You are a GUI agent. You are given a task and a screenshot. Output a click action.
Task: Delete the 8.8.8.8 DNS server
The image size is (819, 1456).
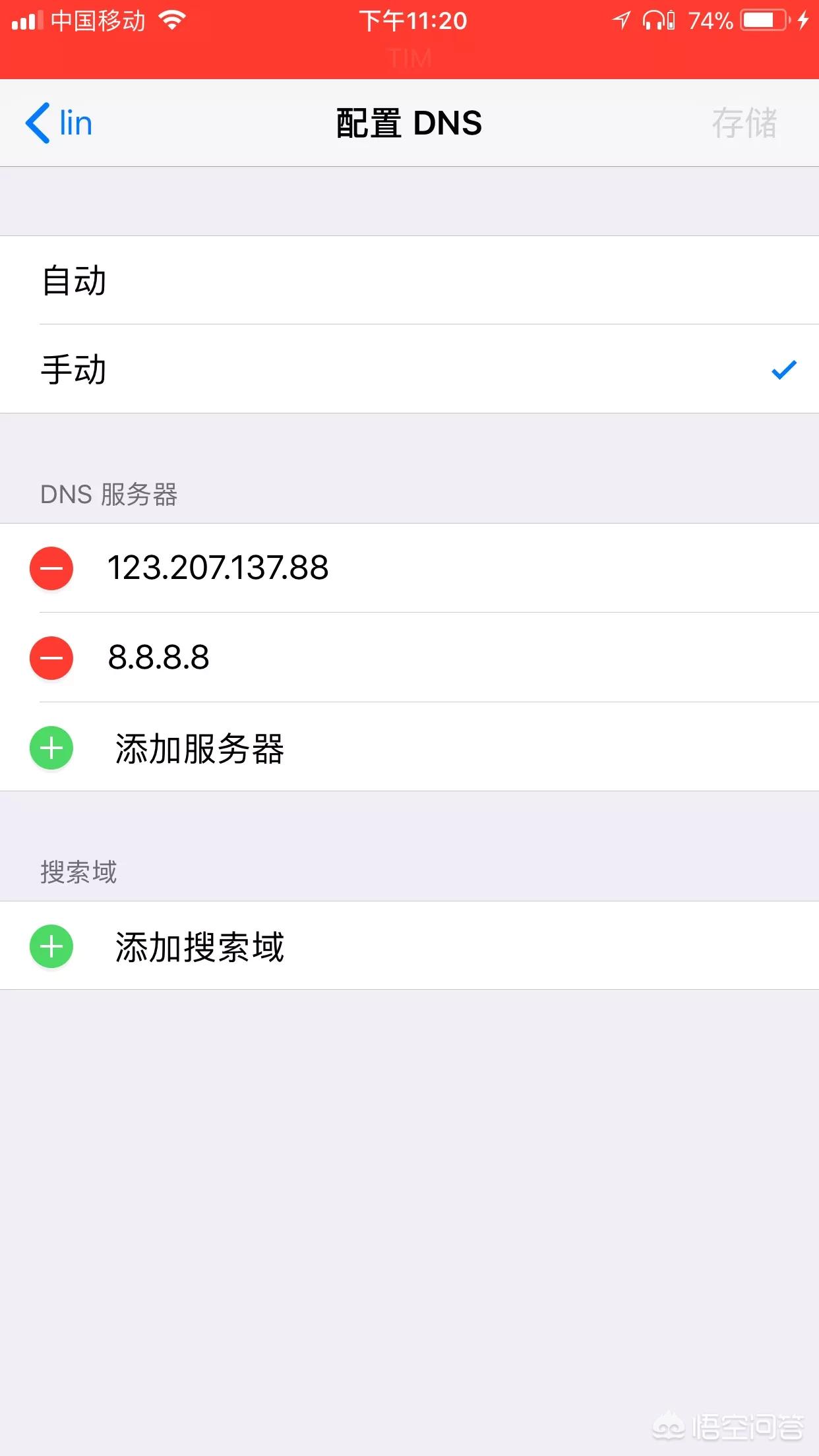tap(51, 658)
